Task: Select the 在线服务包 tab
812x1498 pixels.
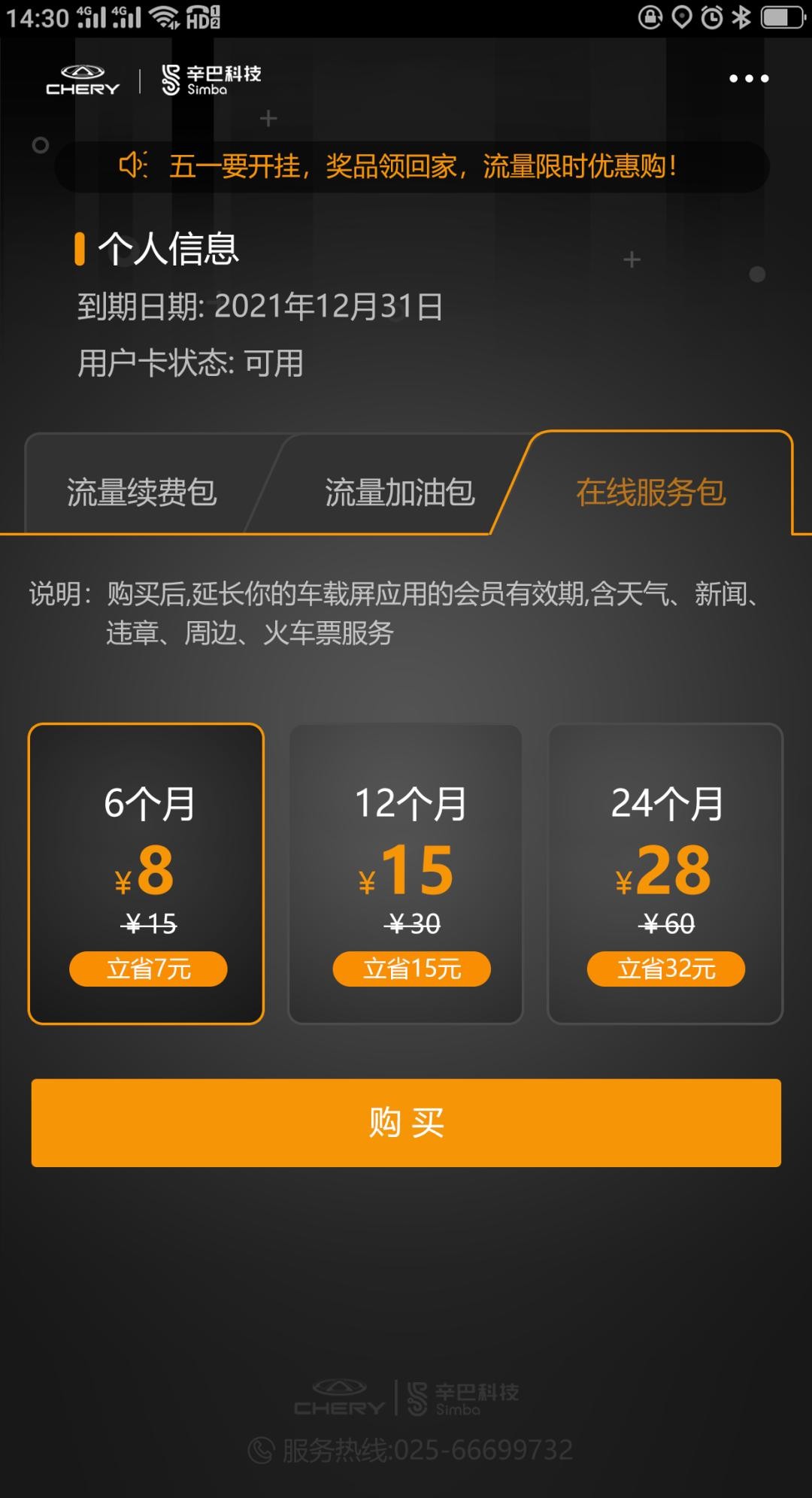Action: [650, 493]
